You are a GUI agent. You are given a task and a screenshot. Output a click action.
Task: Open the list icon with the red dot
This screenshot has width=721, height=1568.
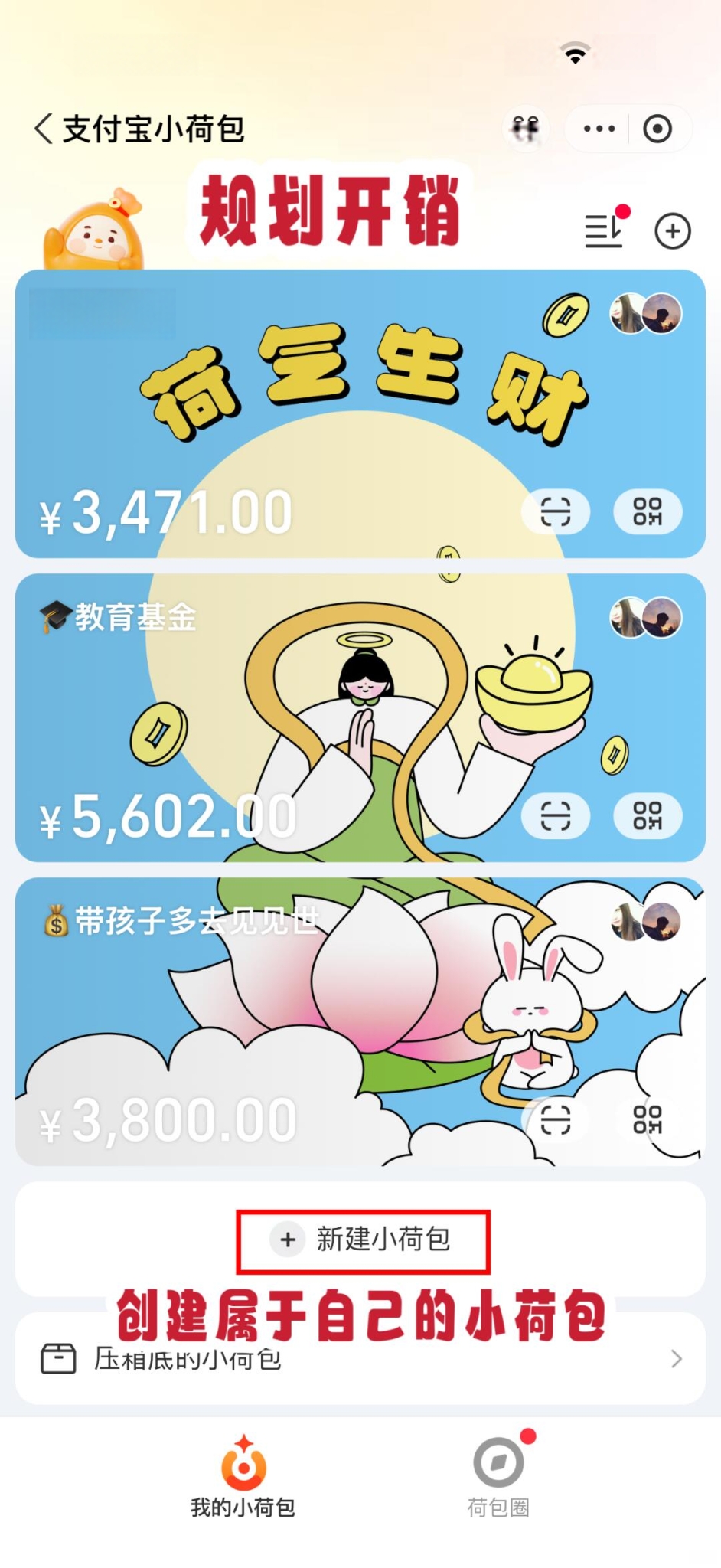coord(605,230)
